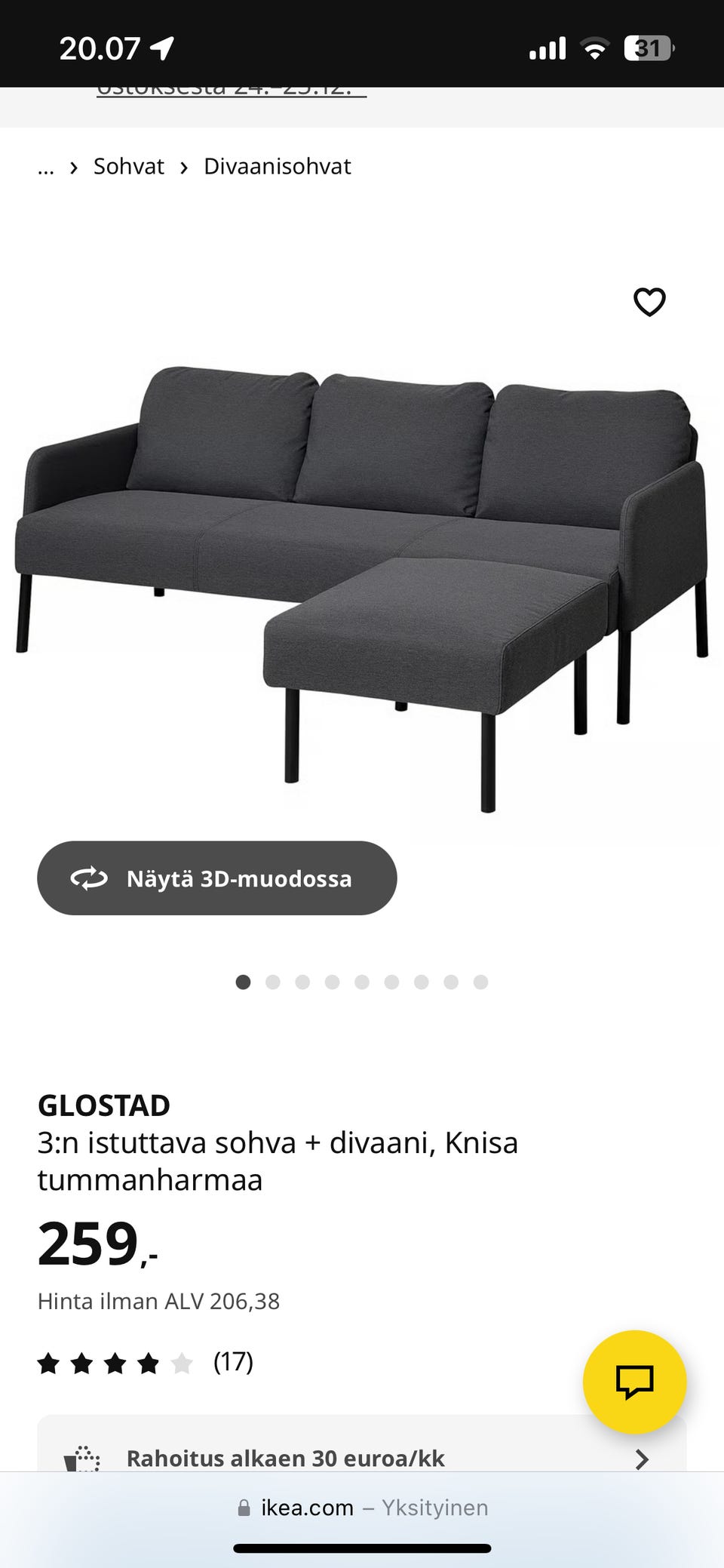Select the fifth carousel pagination dot
This screenshot has height=1568, width=724.
[363, 982]
